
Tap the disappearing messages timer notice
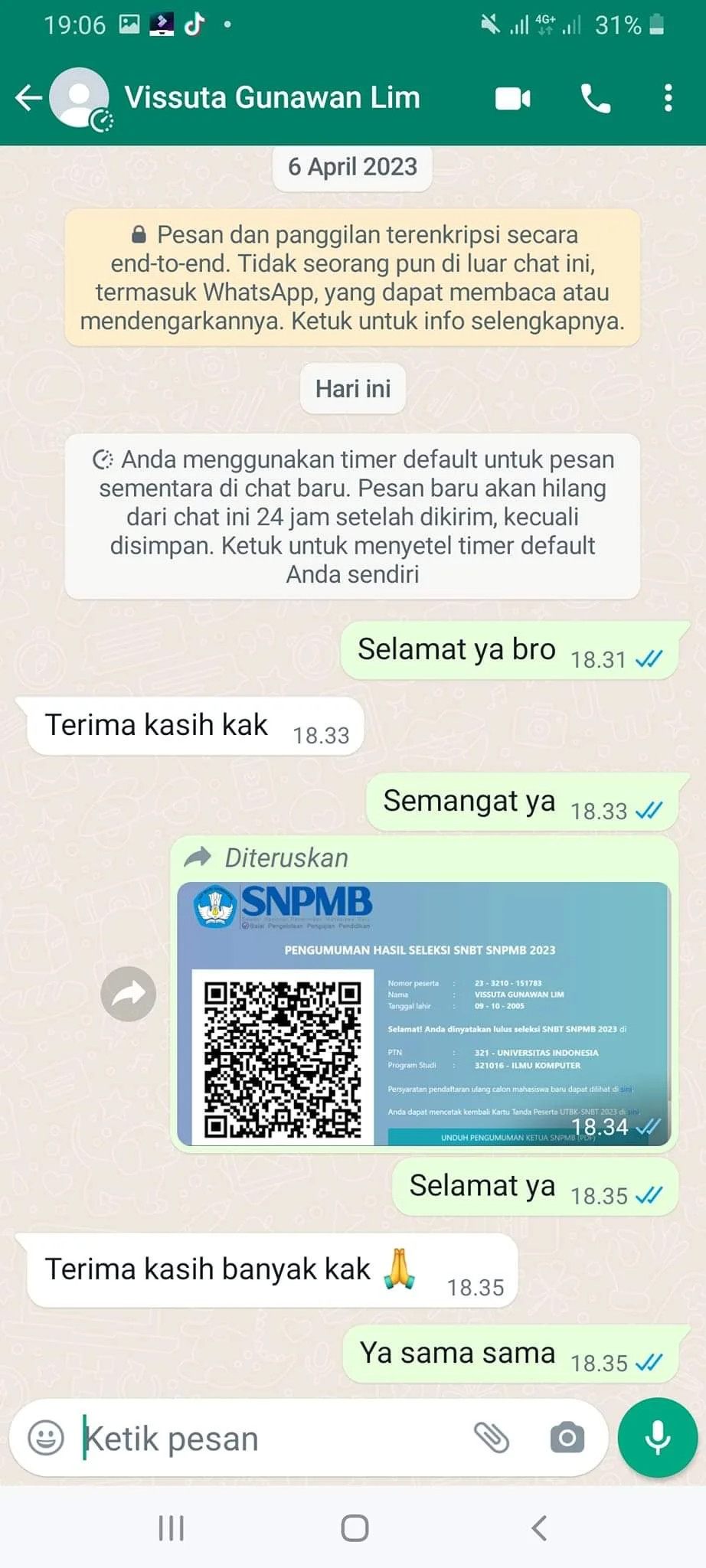tap(352, 516)
